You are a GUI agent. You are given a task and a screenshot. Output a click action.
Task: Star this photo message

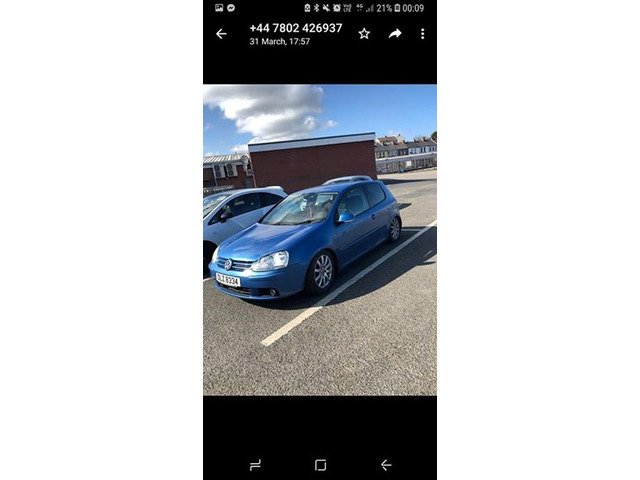coord(364,34)
